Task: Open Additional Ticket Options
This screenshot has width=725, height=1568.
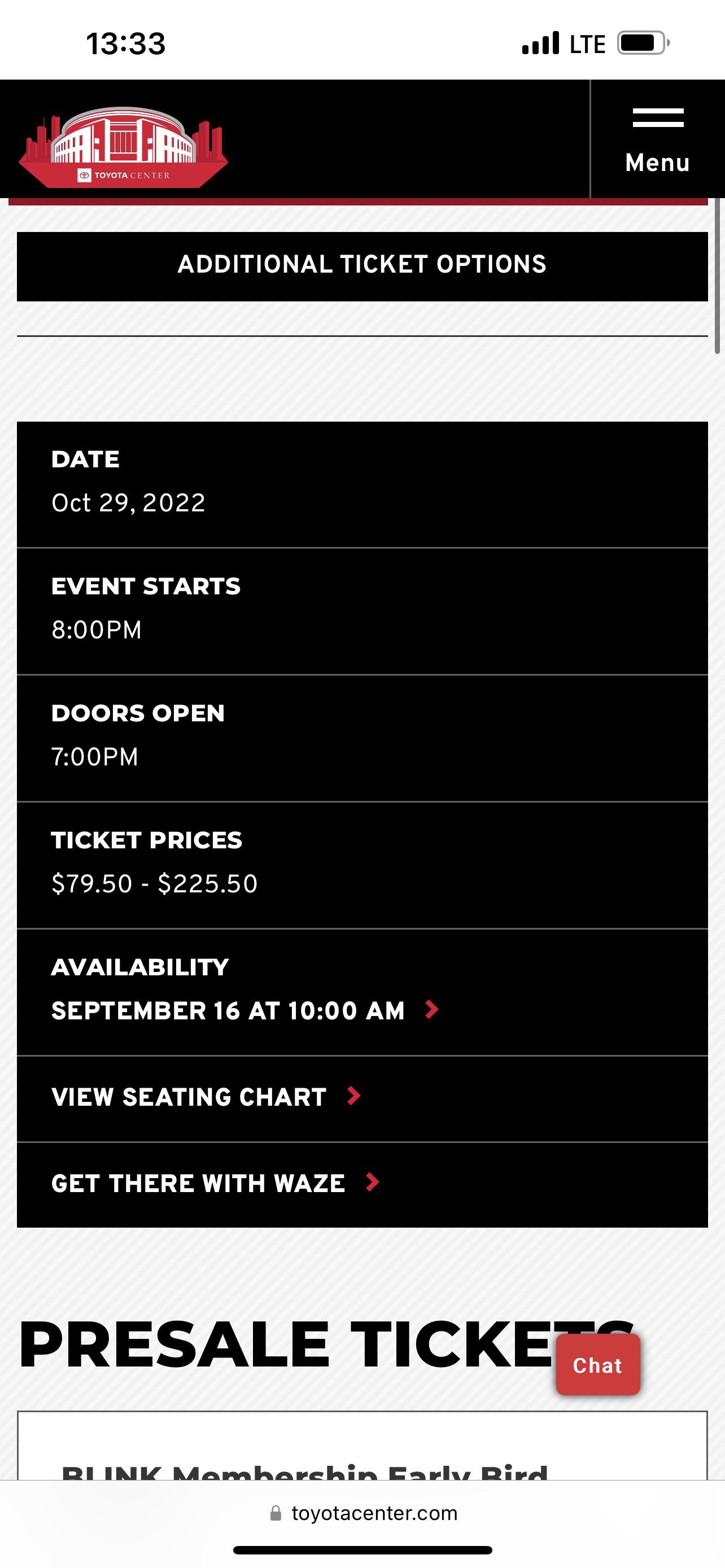Action: click(x=362, y=264)
